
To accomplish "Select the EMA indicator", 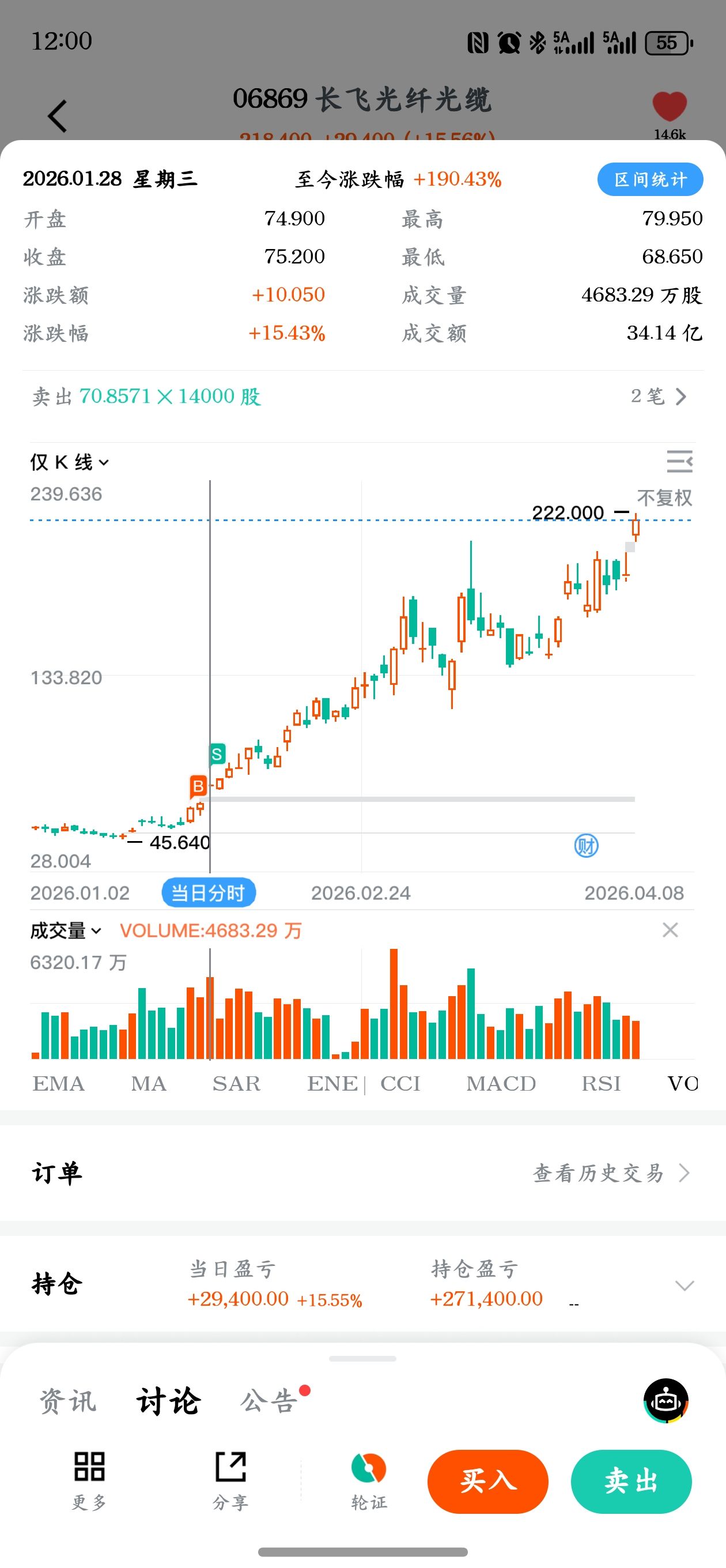I will click(x=58, y=1084).
